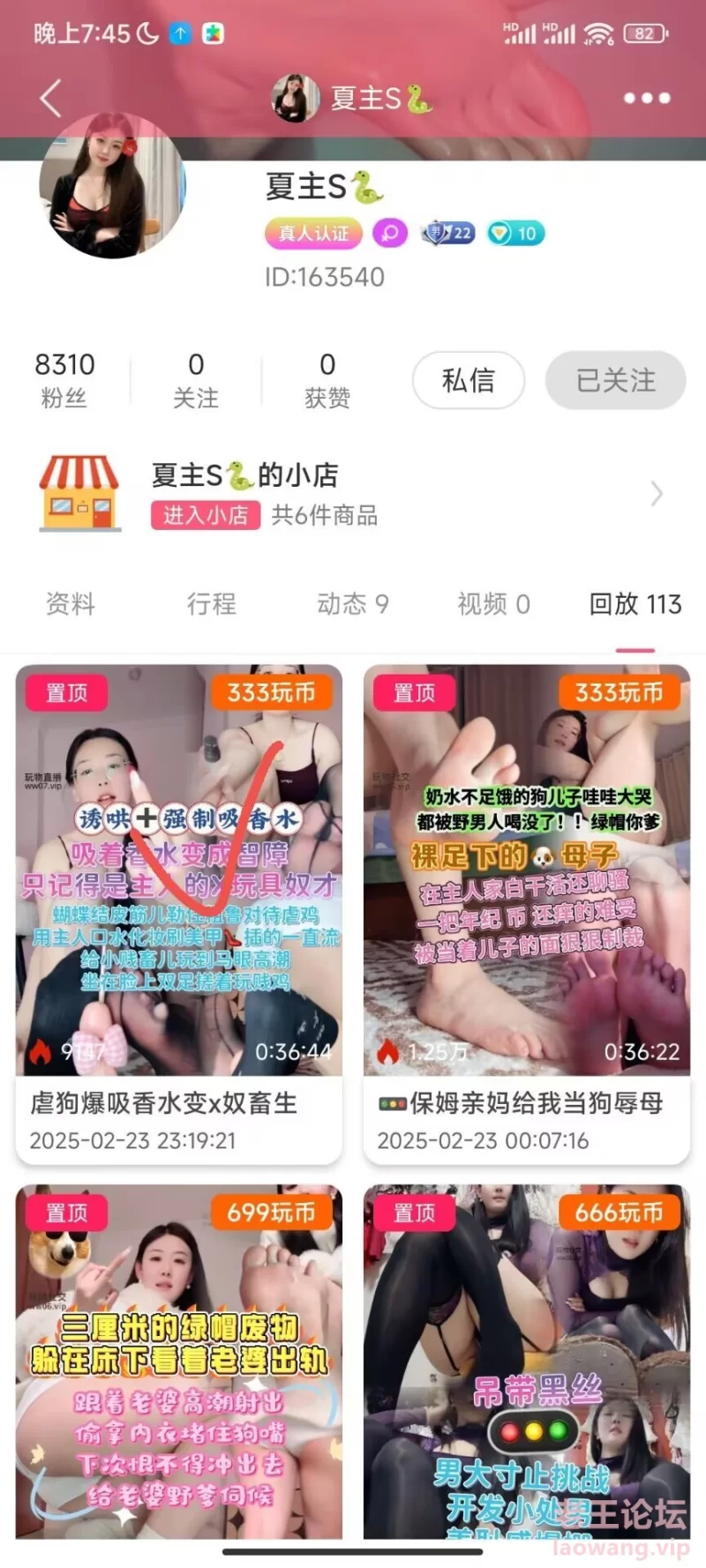Tap the 私信 private message button
The height and width of the screenshot is (1568, 706).
click(x=469, y=380)
